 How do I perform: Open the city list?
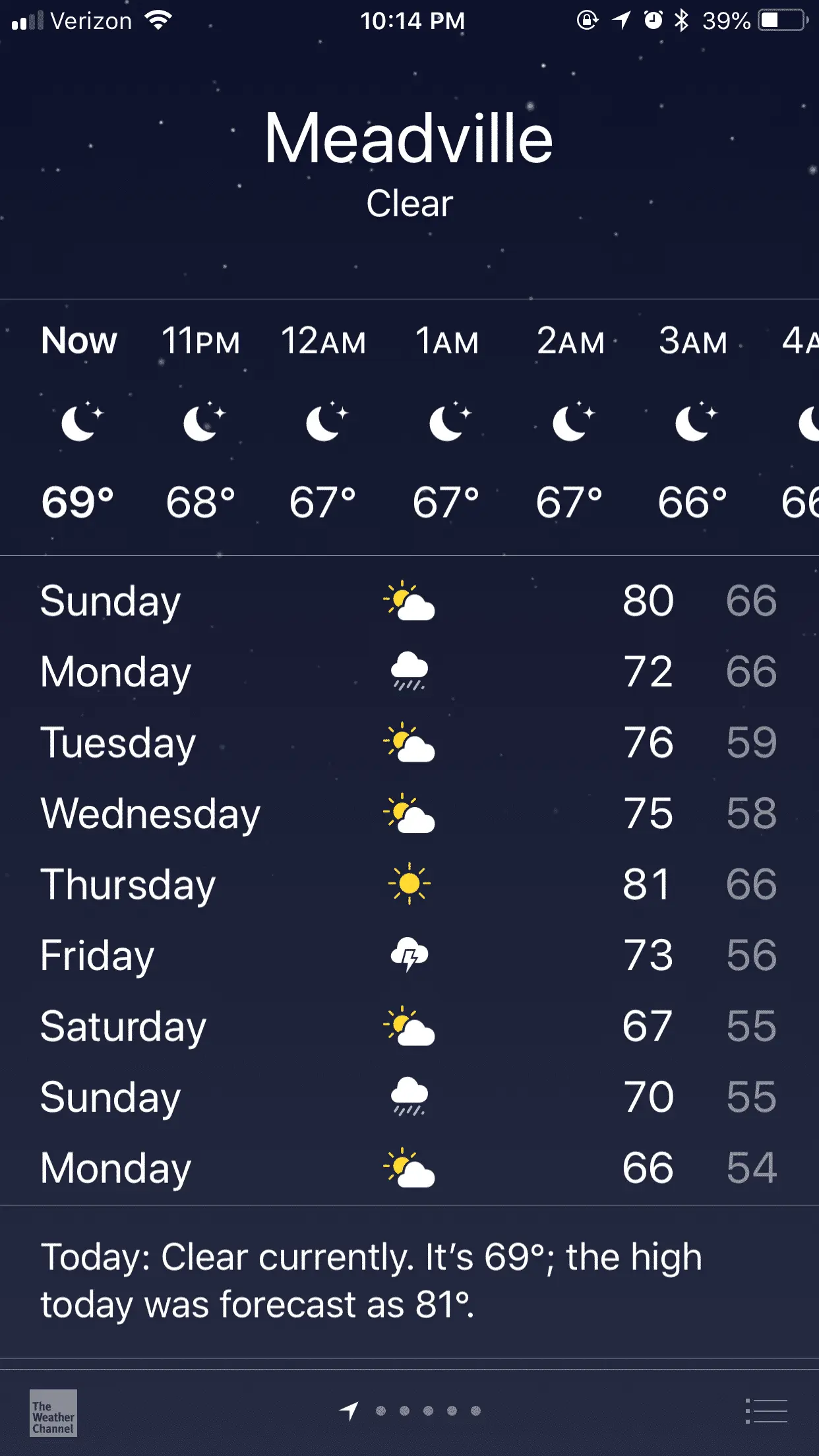tap(766, 1411)
